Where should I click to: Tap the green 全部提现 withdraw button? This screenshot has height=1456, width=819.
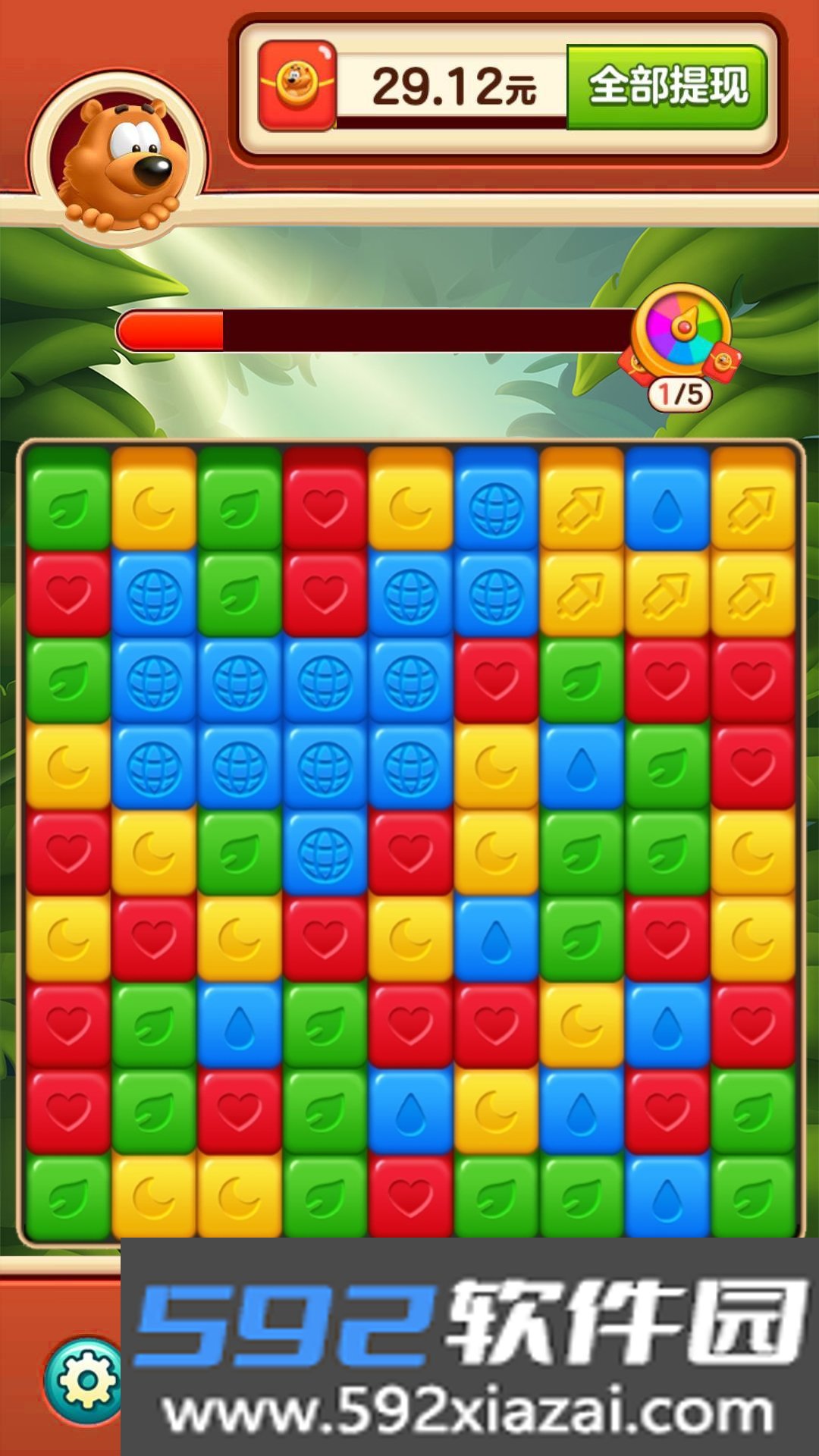(x=667, y=86)
